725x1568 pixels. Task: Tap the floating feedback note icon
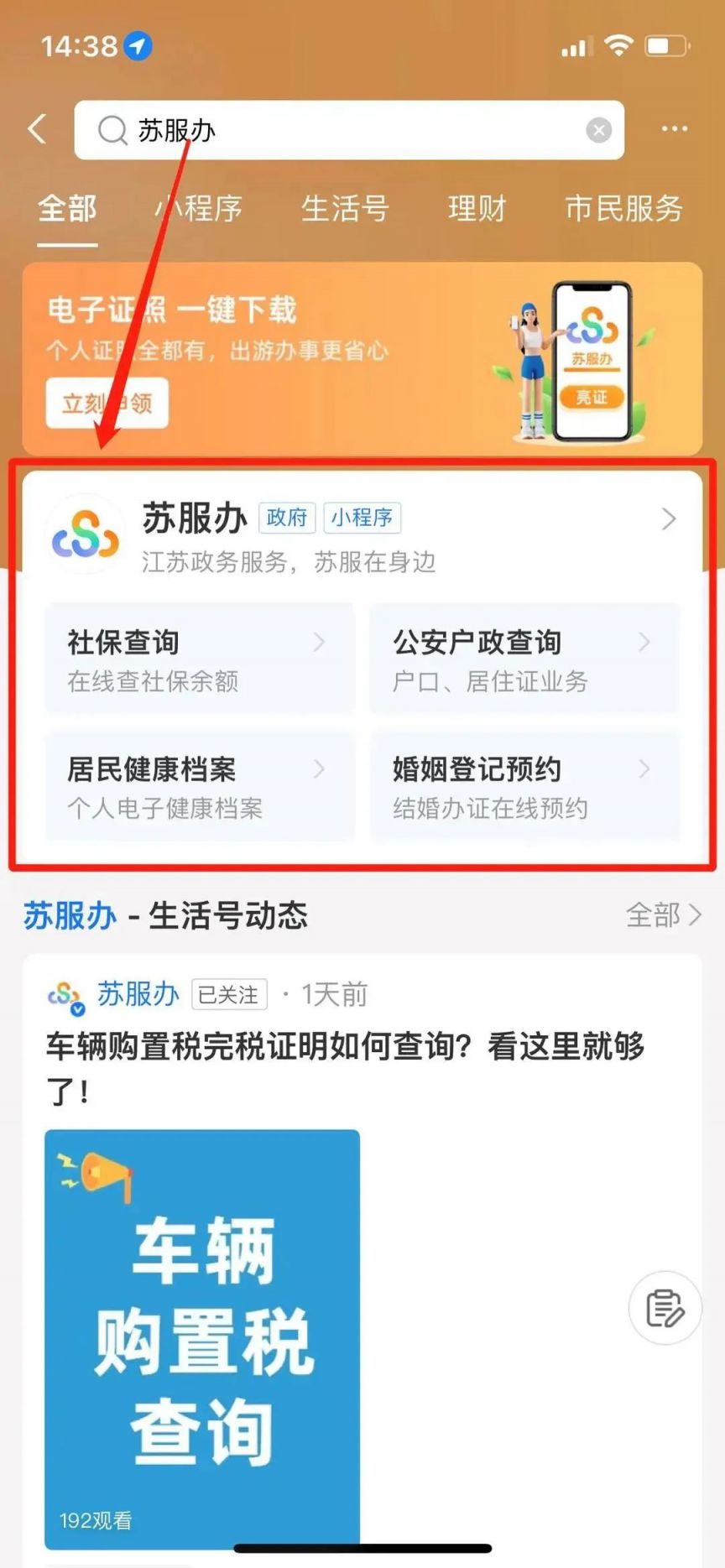pyautogui.click(x=665, y=1308)
